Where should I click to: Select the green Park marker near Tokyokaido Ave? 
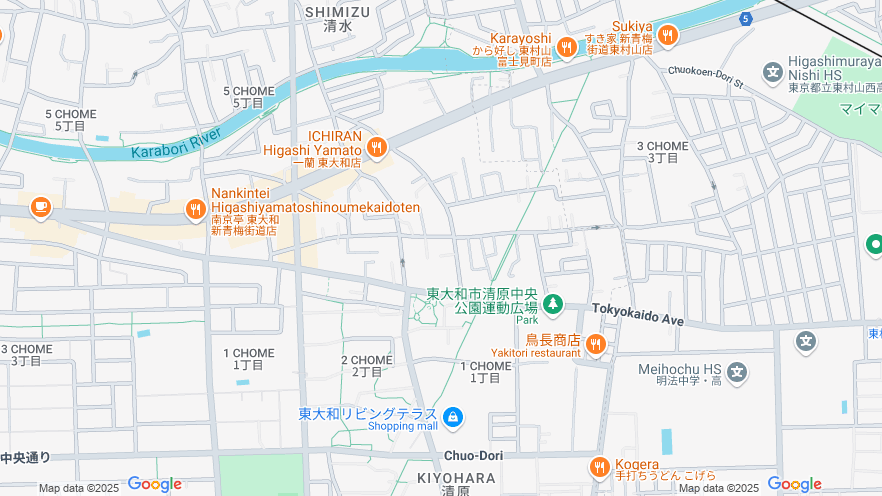[x=552, y=303]
